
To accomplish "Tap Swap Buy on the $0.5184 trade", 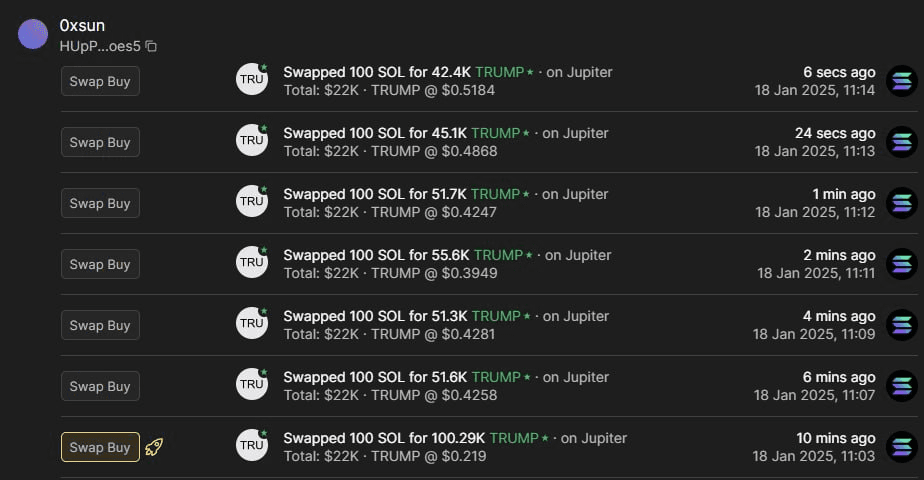I will coord(100,81).
